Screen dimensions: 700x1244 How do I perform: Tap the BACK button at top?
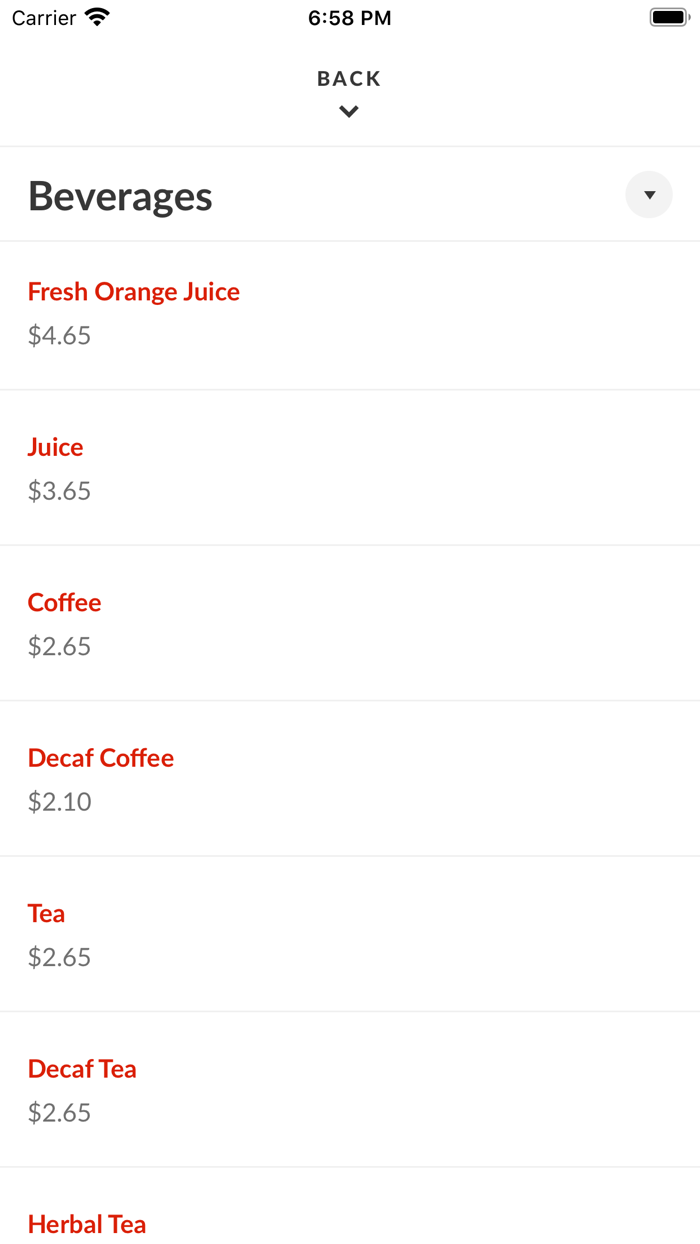(x=349, y=91)
